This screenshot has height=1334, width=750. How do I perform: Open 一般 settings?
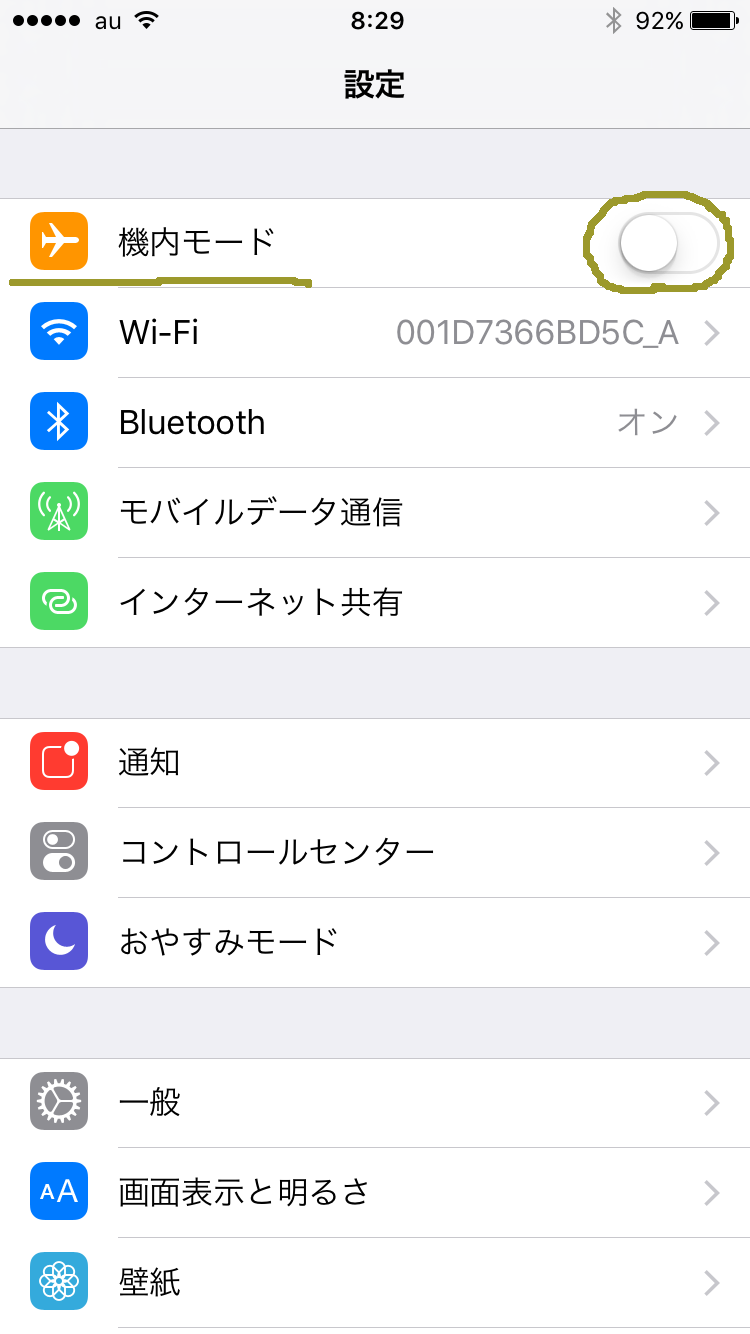(375, 1103)
